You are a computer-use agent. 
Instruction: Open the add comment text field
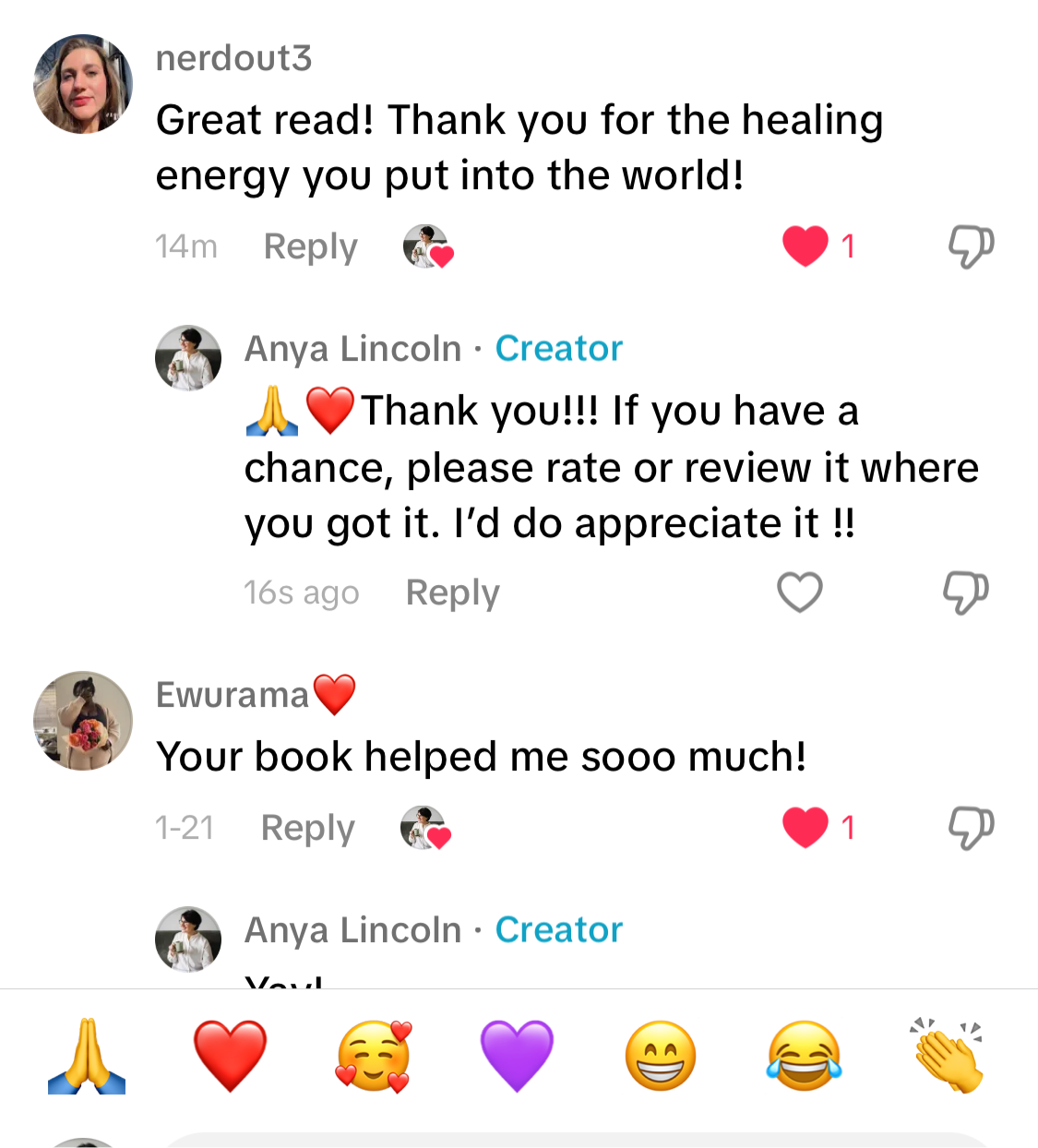[x=572, y=1142]
